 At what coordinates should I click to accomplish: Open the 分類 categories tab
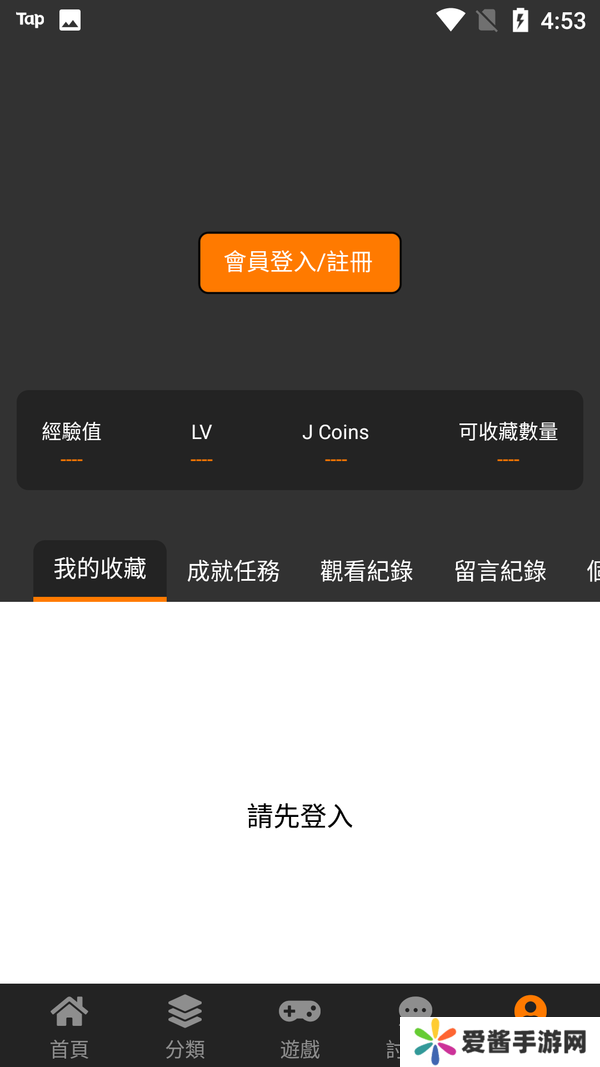(185, 1026)
